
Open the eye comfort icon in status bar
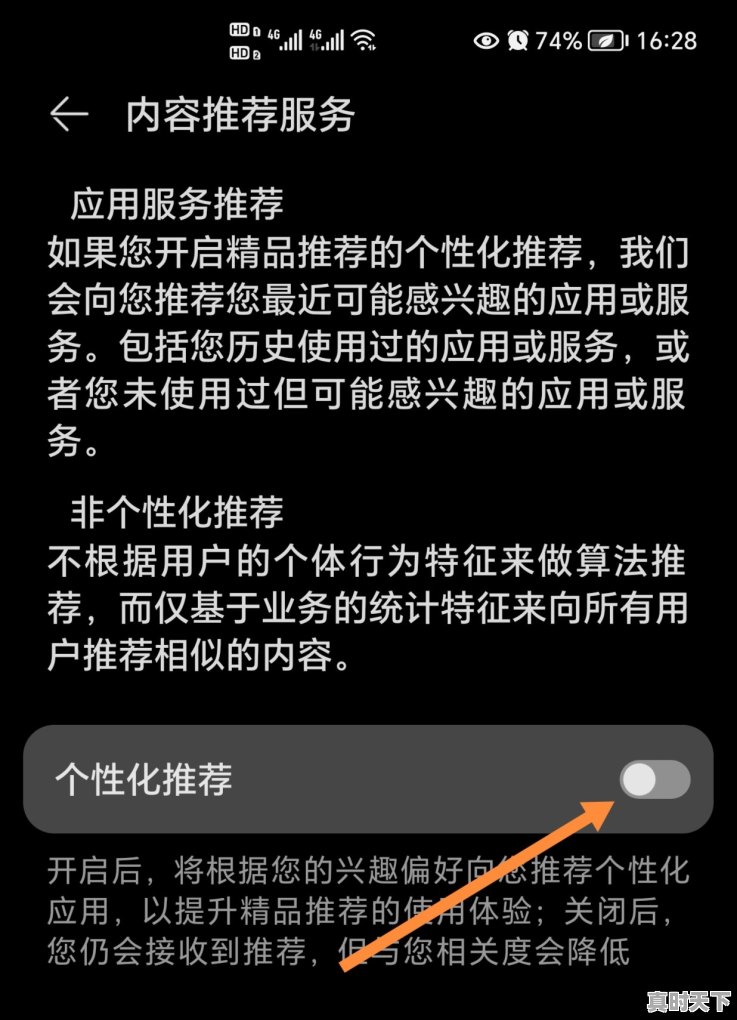tap(486, 41)
